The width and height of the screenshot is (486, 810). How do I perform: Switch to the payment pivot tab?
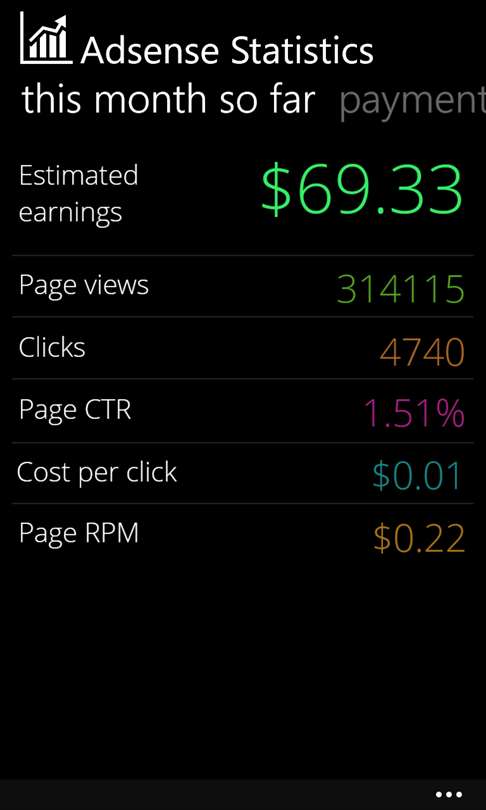pos(412,100)
